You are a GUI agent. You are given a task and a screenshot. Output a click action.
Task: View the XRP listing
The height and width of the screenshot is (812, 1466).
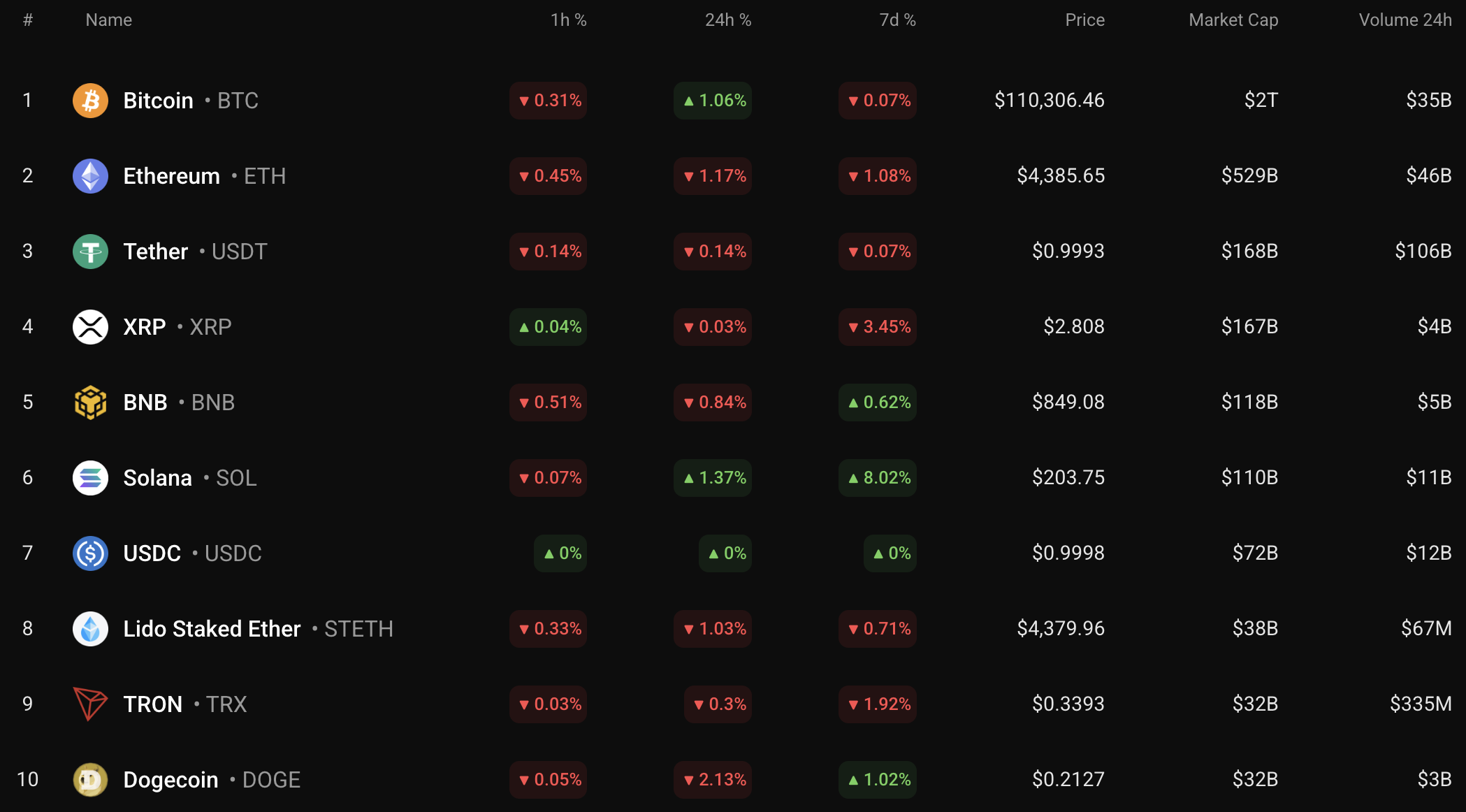(x=145, y=327)
